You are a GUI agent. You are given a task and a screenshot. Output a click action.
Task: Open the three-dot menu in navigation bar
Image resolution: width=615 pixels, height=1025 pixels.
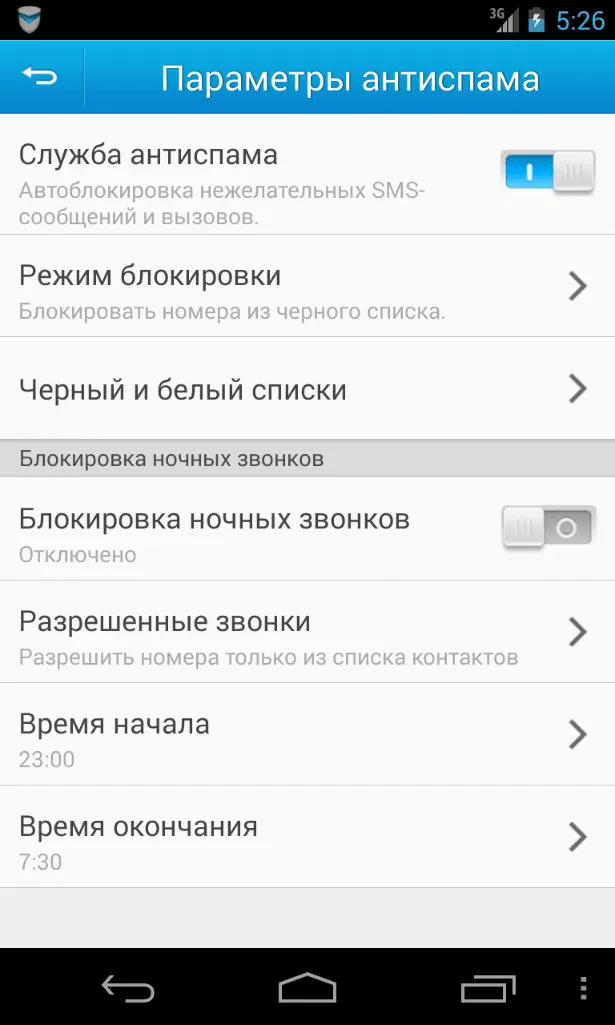584,988
